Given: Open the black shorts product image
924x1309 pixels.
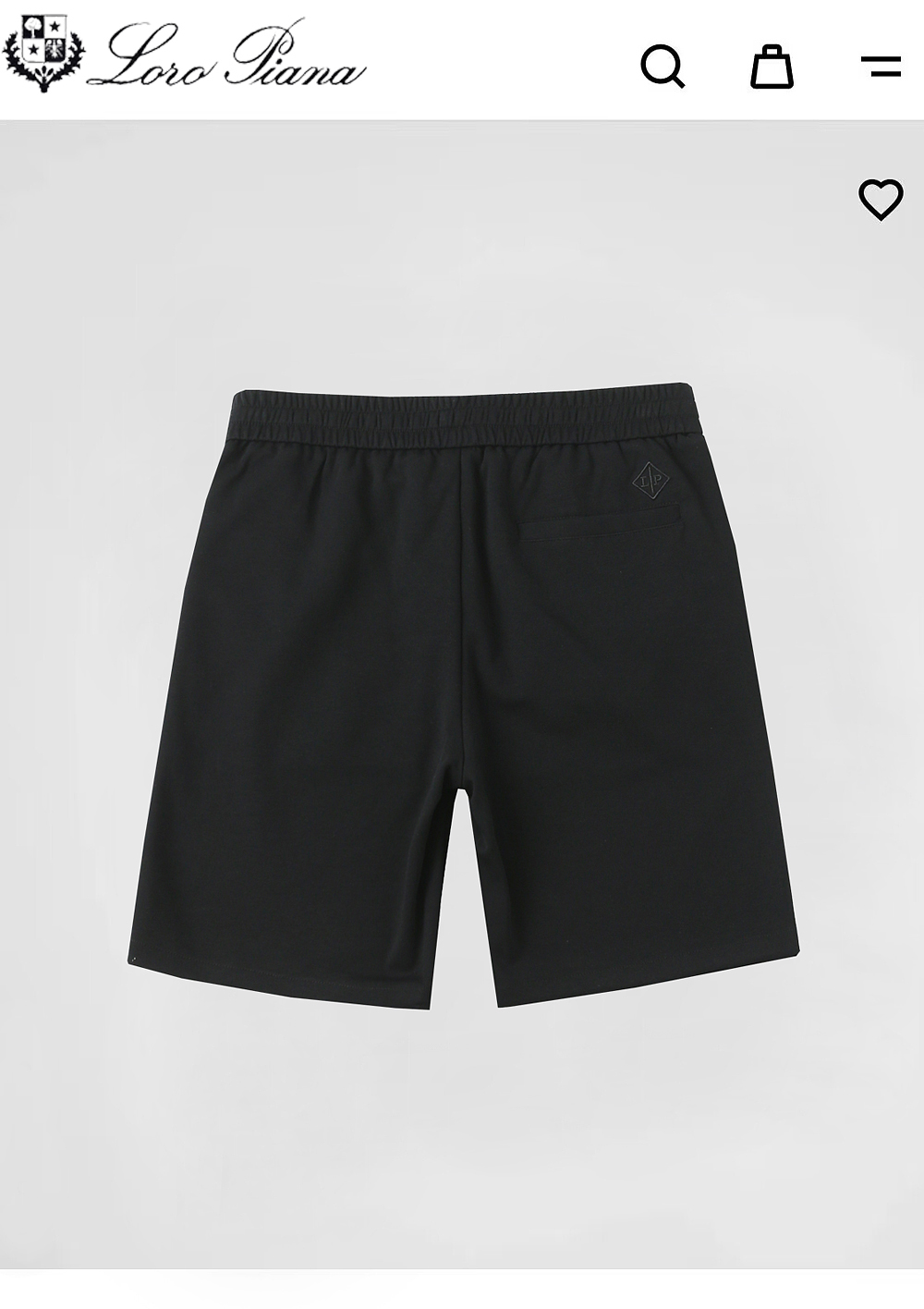Looking at the screenshot, I should [462, 693].
